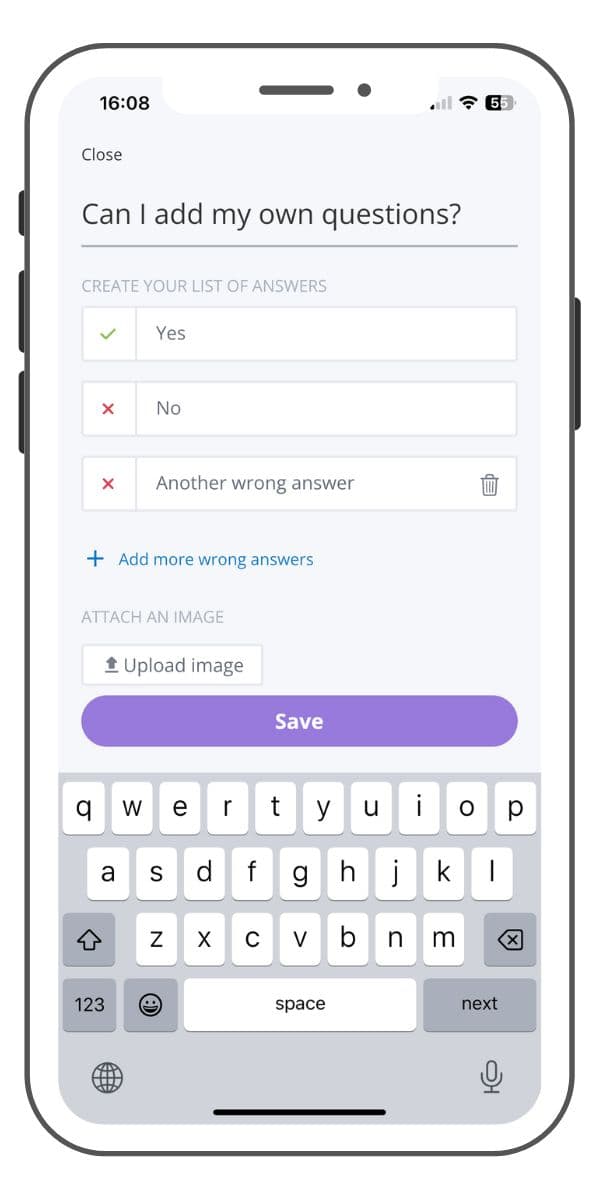Screen dimensions: 600x1200
Task: Edit the 'No' wrong answer field
Action: coord(325,408)
